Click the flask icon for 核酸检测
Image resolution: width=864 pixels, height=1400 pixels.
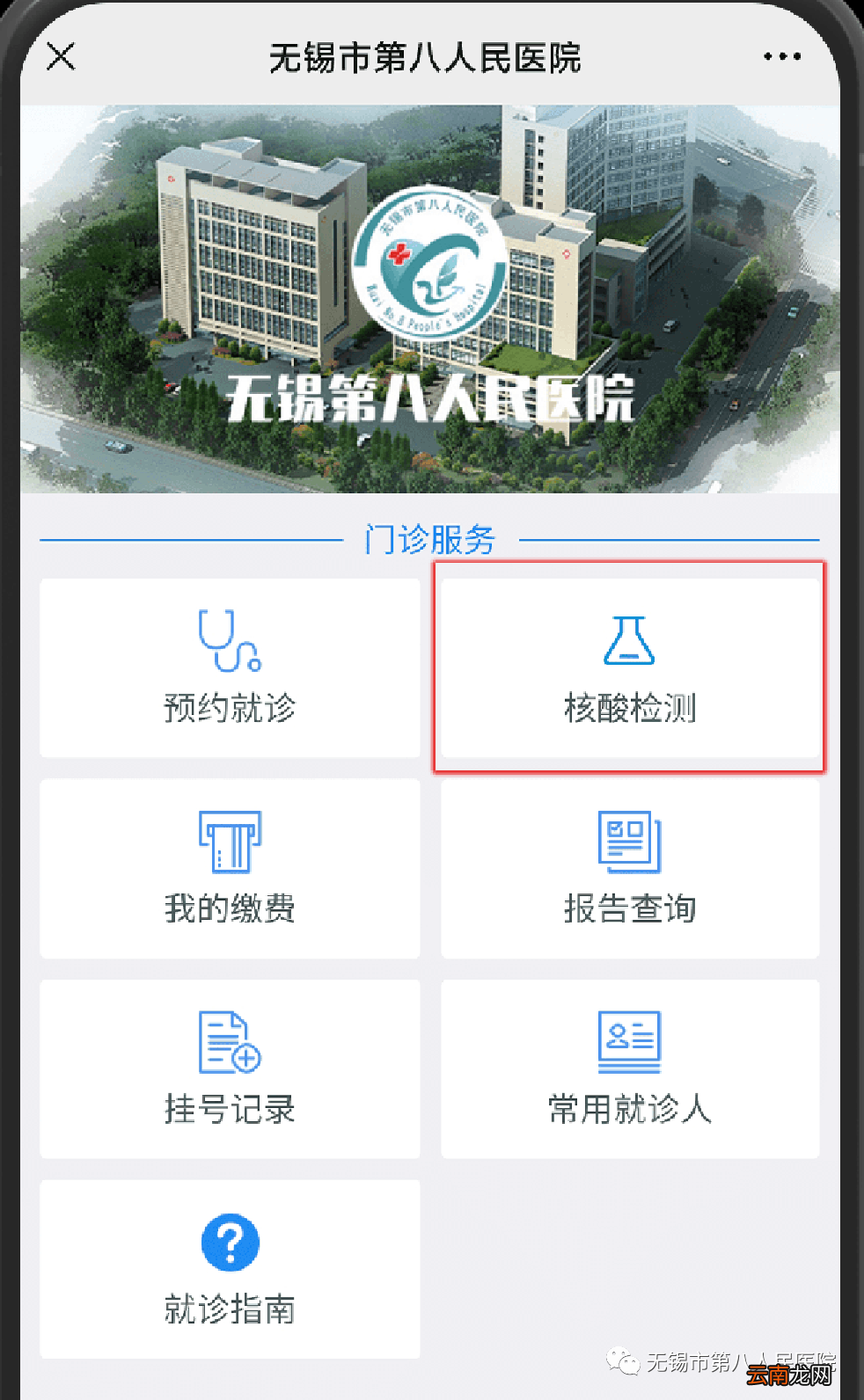click(x=628, y=640)
